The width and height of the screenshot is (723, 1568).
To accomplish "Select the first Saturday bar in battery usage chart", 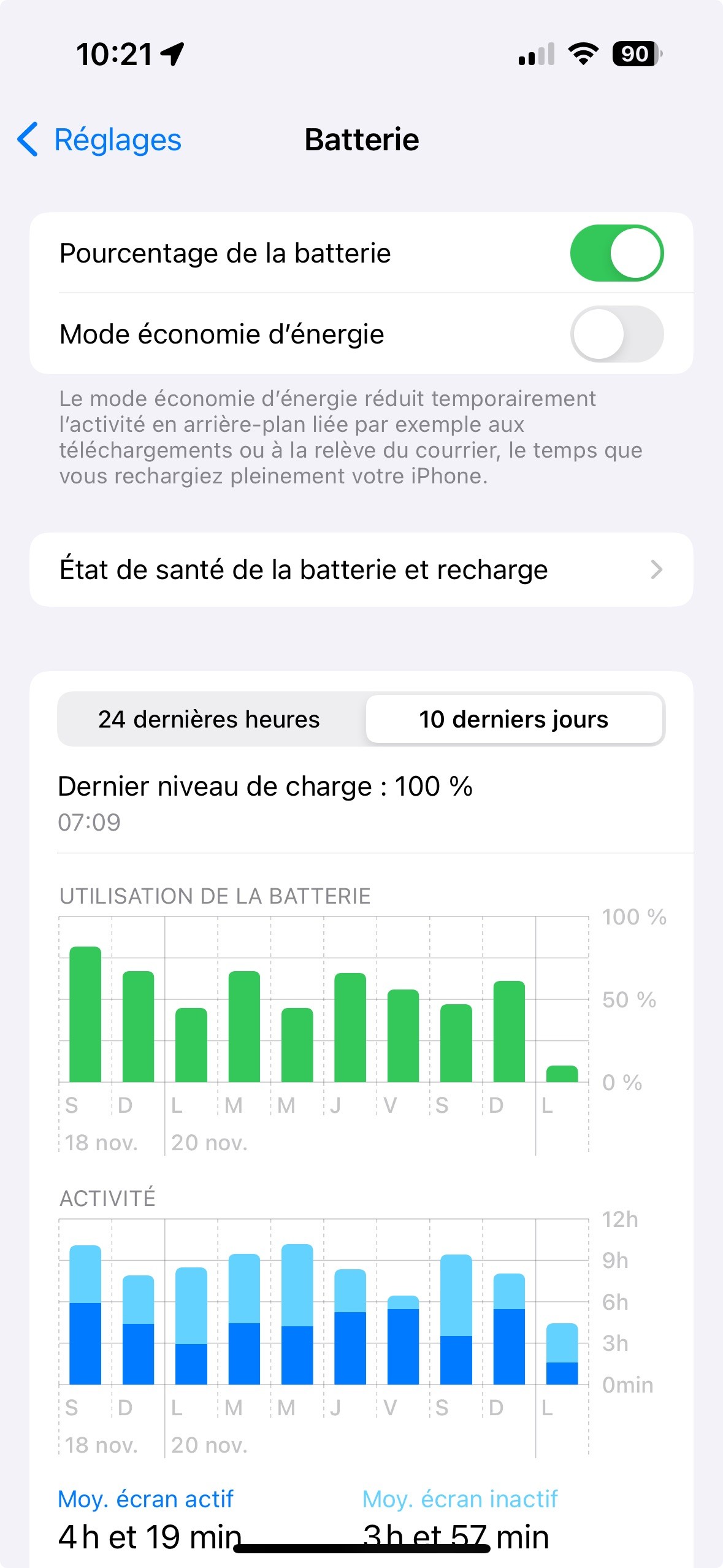I will click(x=85, y=1014).
